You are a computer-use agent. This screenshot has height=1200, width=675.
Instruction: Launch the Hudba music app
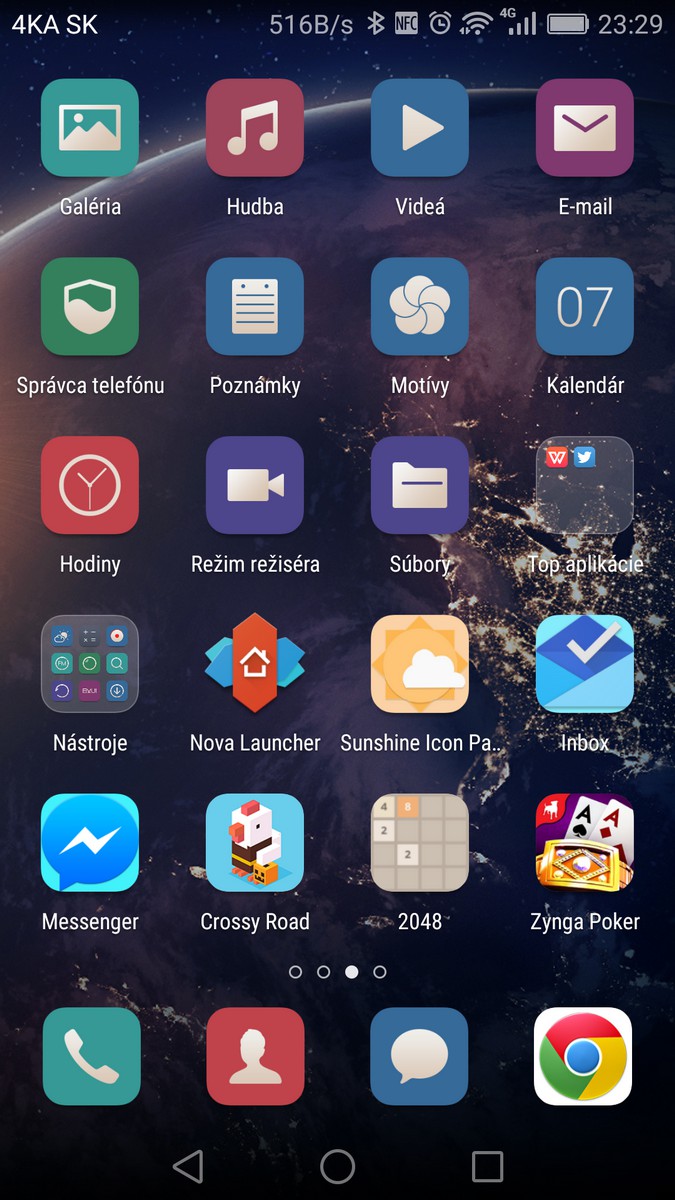point(255,128)
